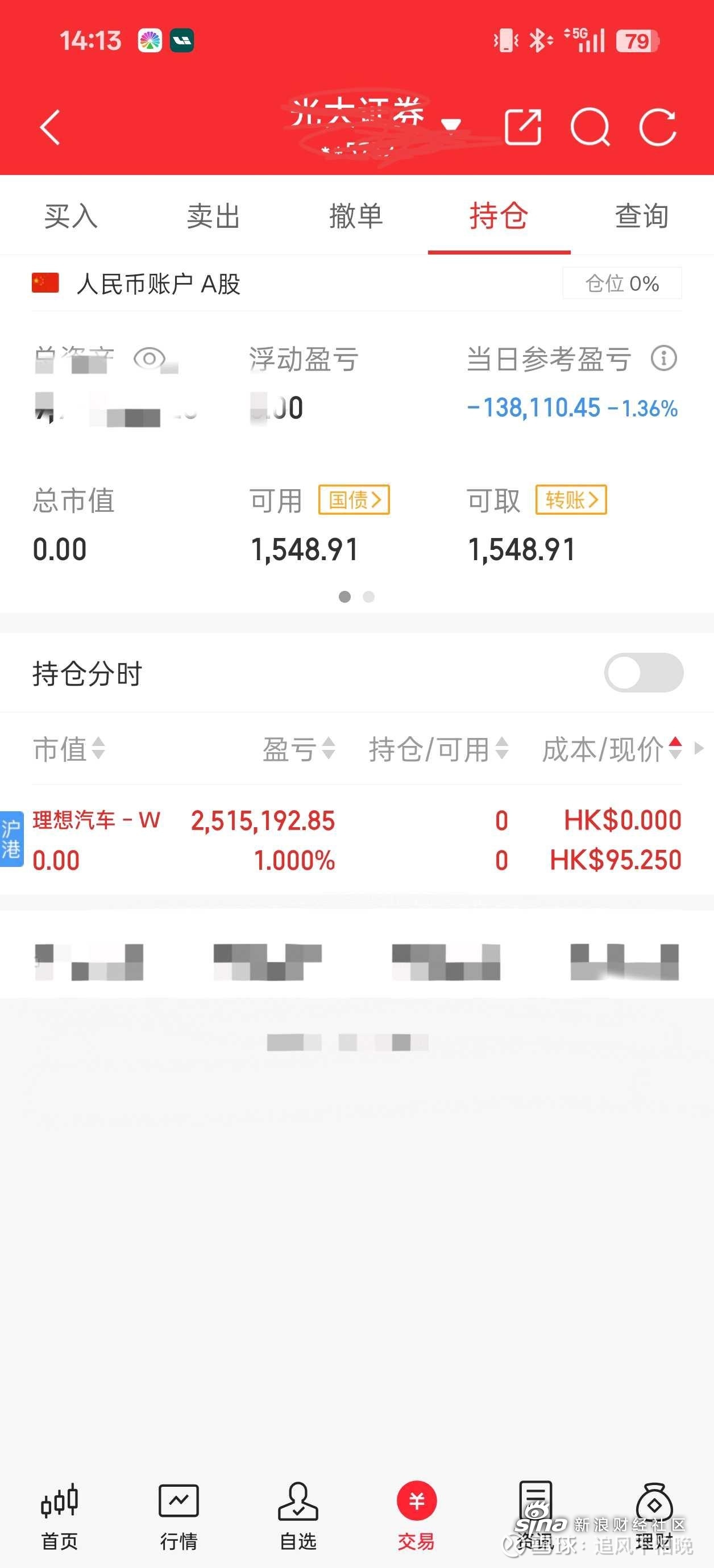Tap the 转账 button next to 可取

[571, 500]
